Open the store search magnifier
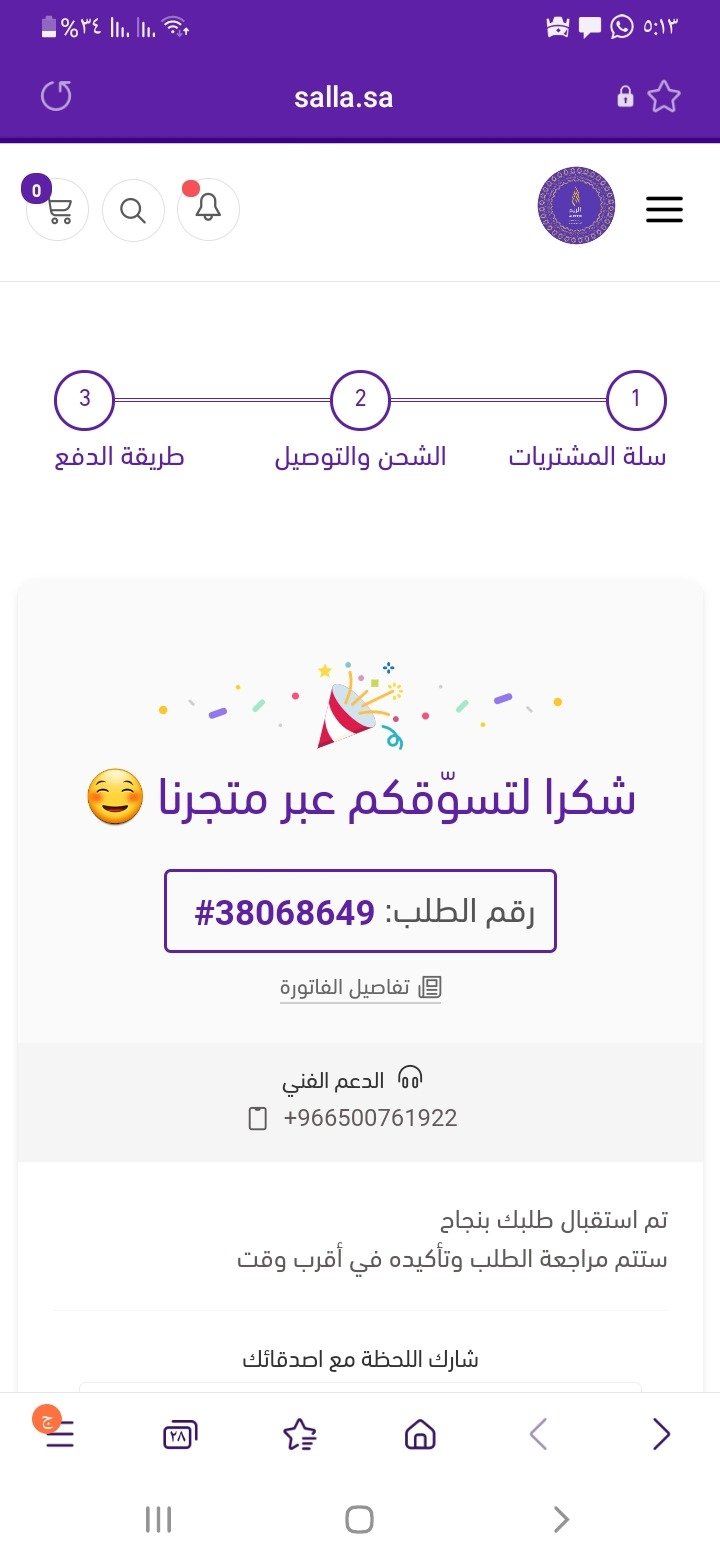The image size is (720, 1560). tap(133, 210)
